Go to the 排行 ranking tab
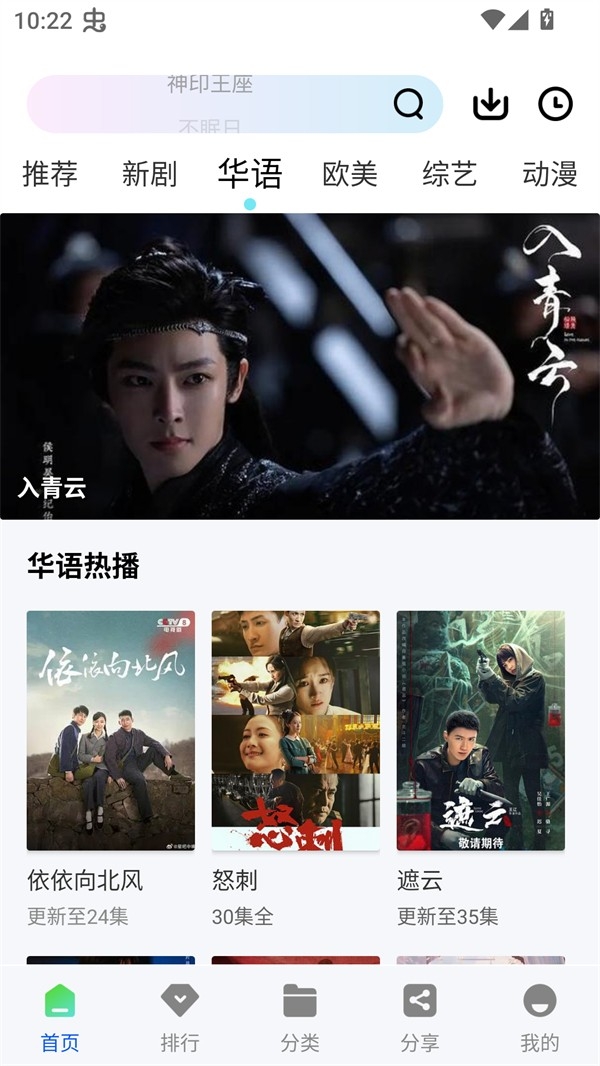Viewport: 600px width, 1066px height. (x=180, y=1016)
